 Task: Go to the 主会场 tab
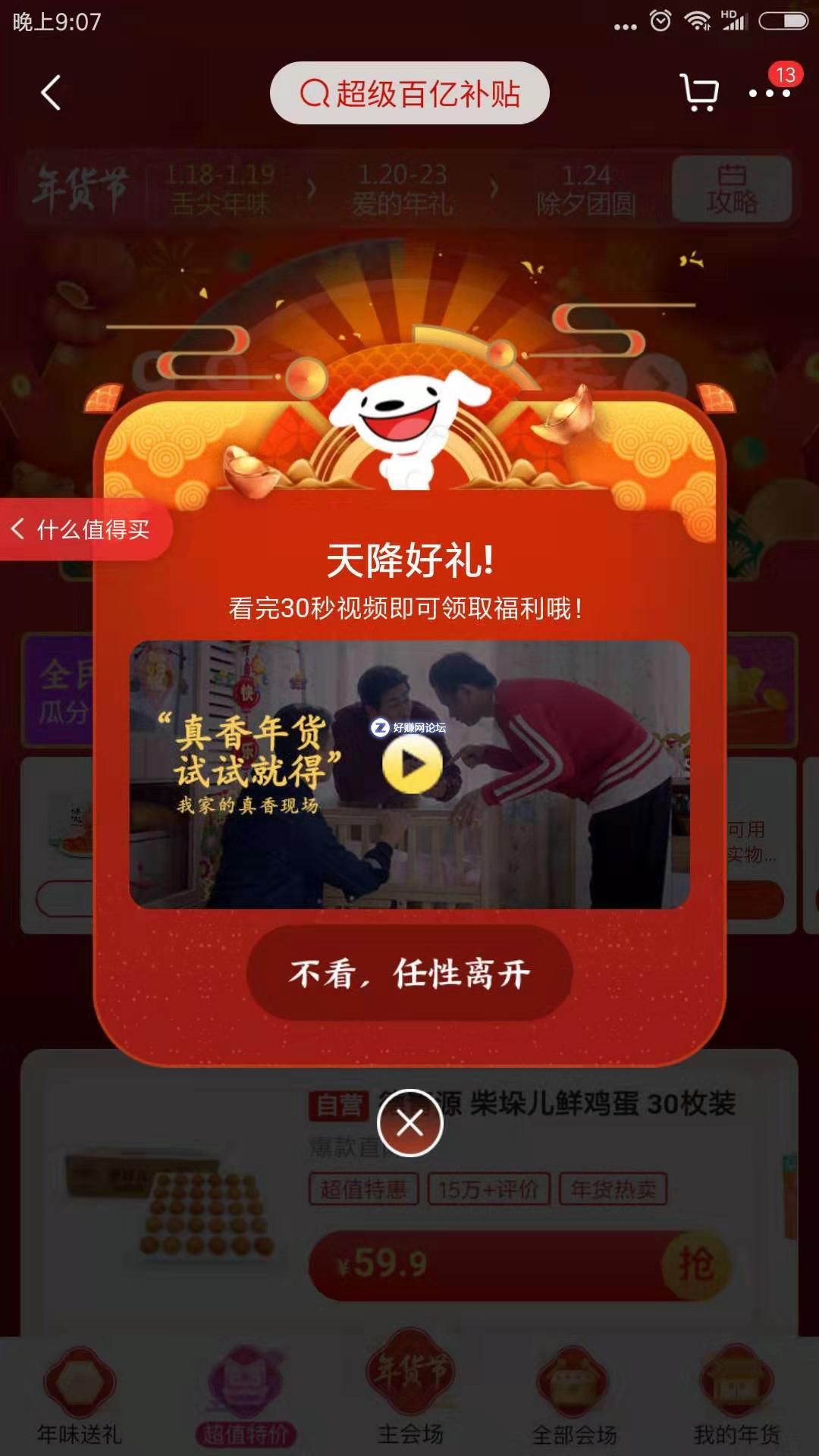tap(410, 1397)
